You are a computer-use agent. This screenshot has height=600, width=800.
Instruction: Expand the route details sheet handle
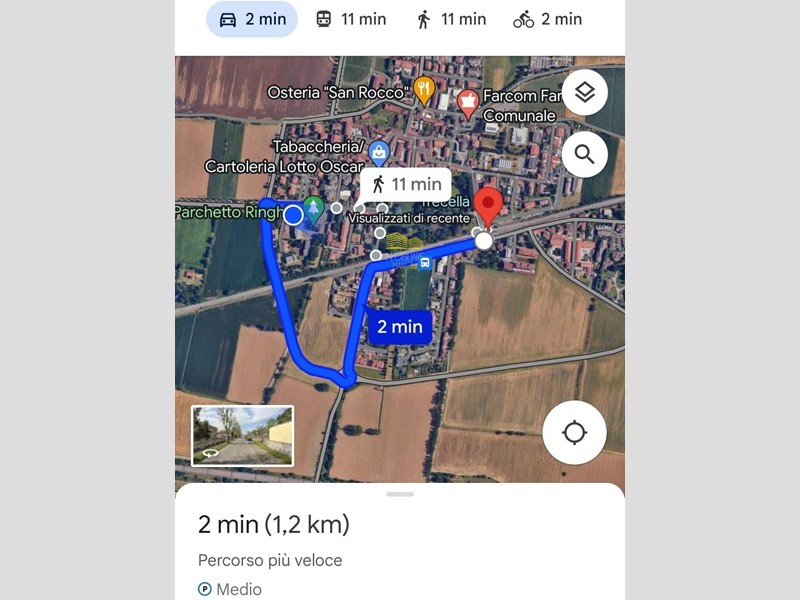pyautogui.click(x=399, y=494)
